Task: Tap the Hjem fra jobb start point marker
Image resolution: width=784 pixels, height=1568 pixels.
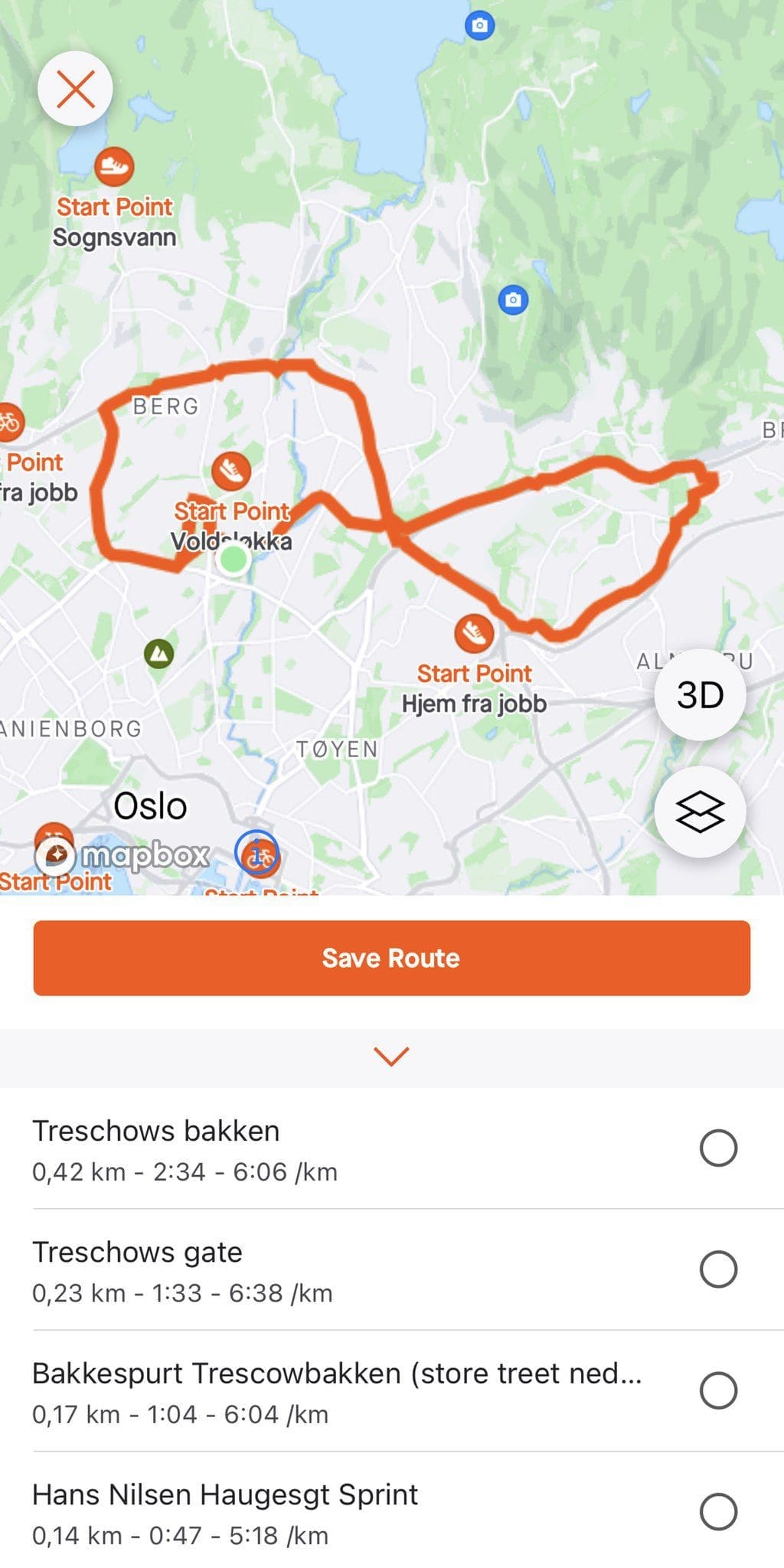Action: 474,633
